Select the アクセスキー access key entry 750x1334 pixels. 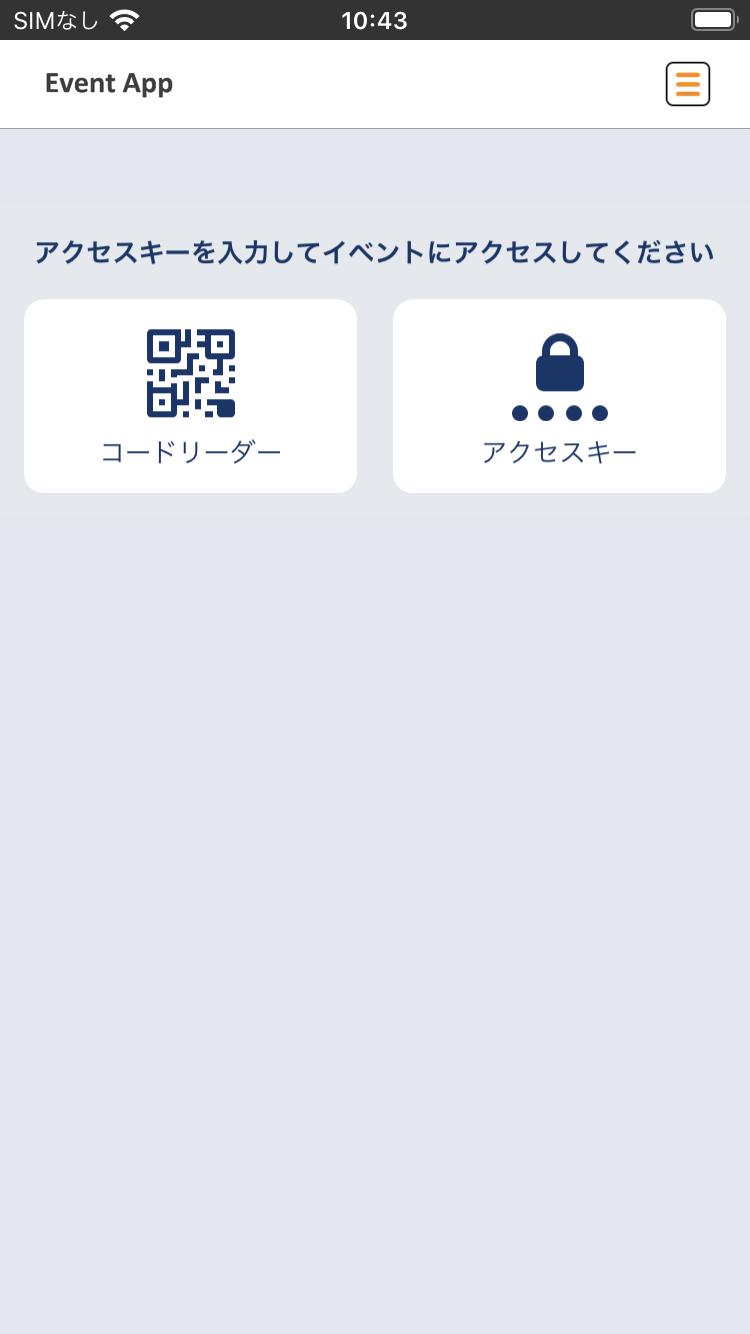coord(559,396)
